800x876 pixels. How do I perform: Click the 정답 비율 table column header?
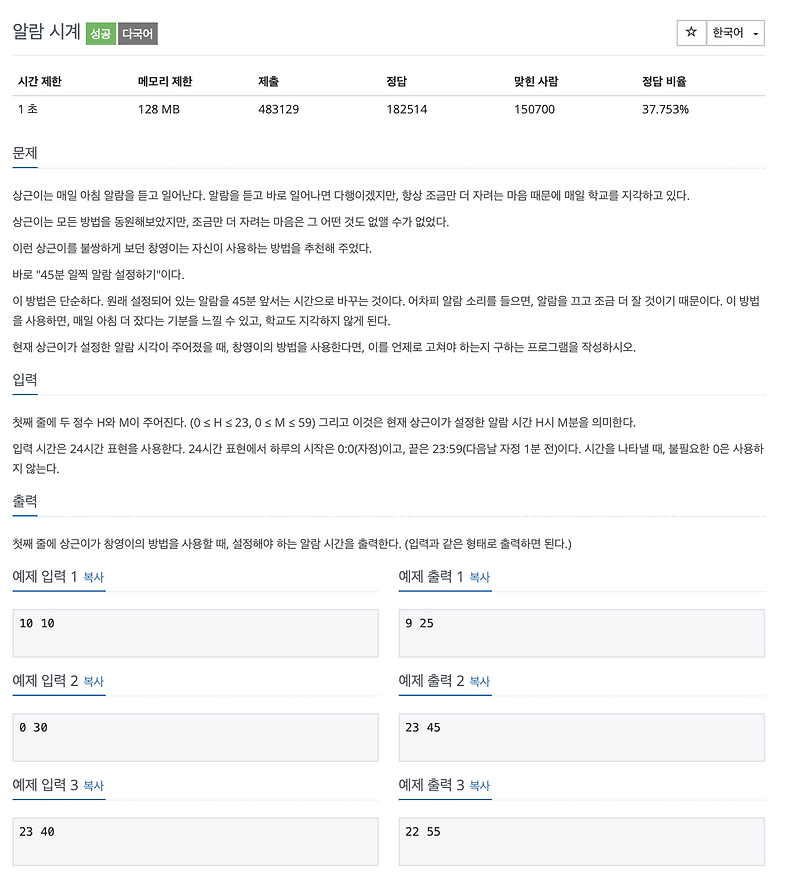point(665,80)
